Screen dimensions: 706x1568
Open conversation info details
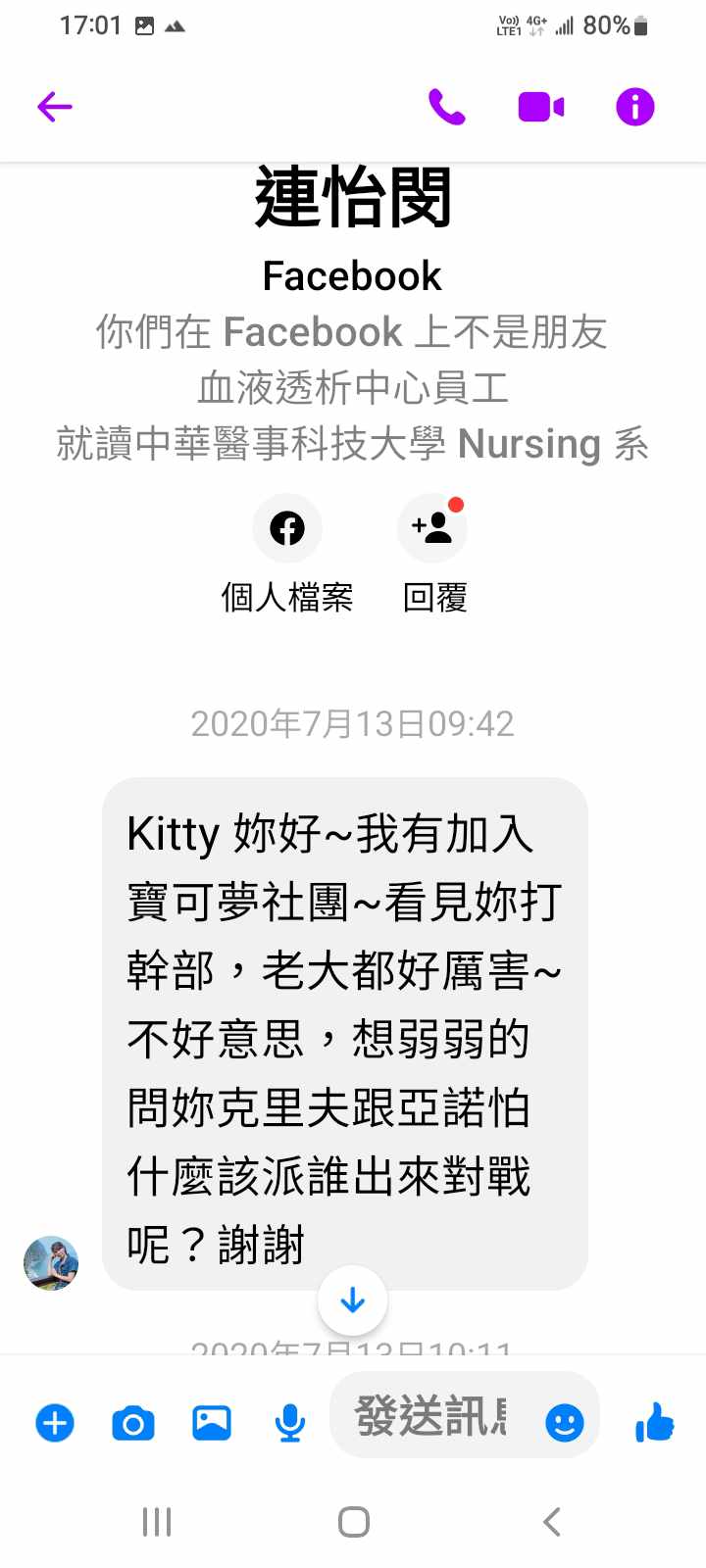point(634,106)
